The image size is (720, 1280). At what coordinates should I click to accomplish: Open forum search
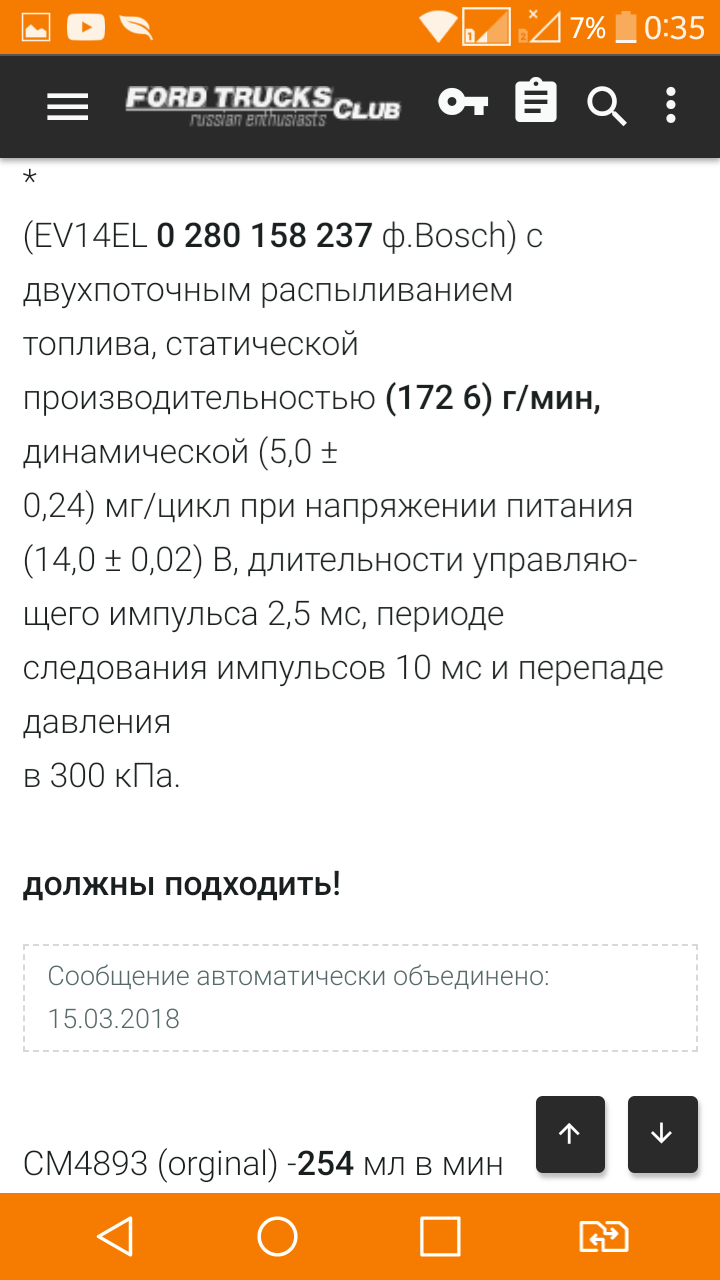click(605, 104)
